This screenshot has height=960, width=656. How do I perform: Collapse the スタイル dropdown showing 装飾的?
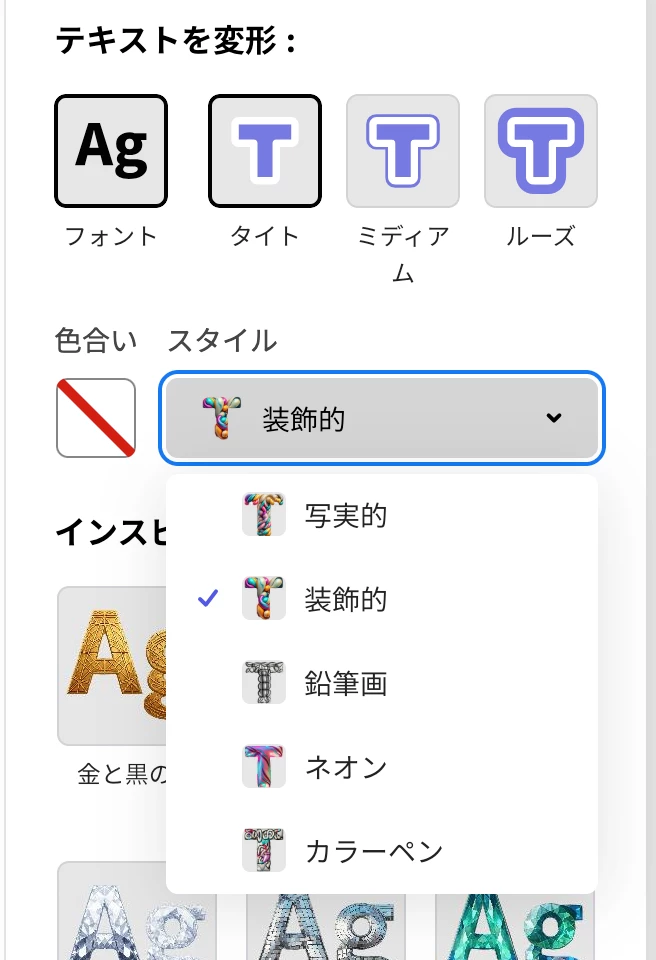[382, 418]
